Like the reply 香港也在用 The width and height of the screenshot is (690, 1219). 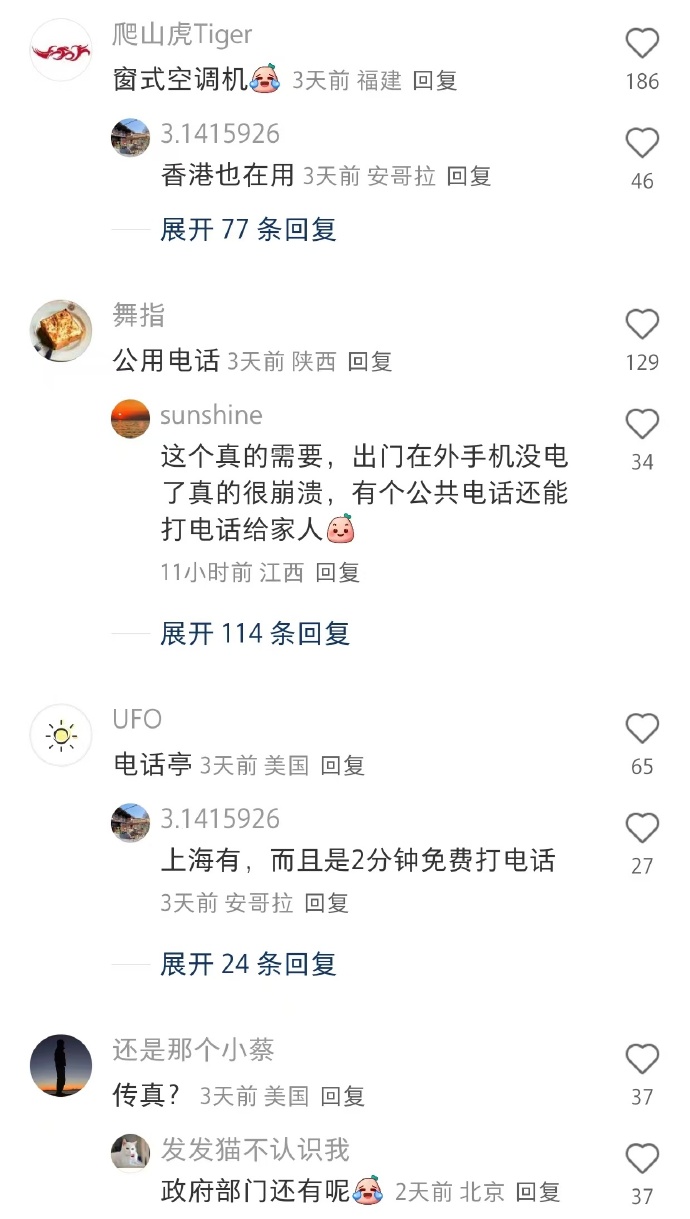642,144
